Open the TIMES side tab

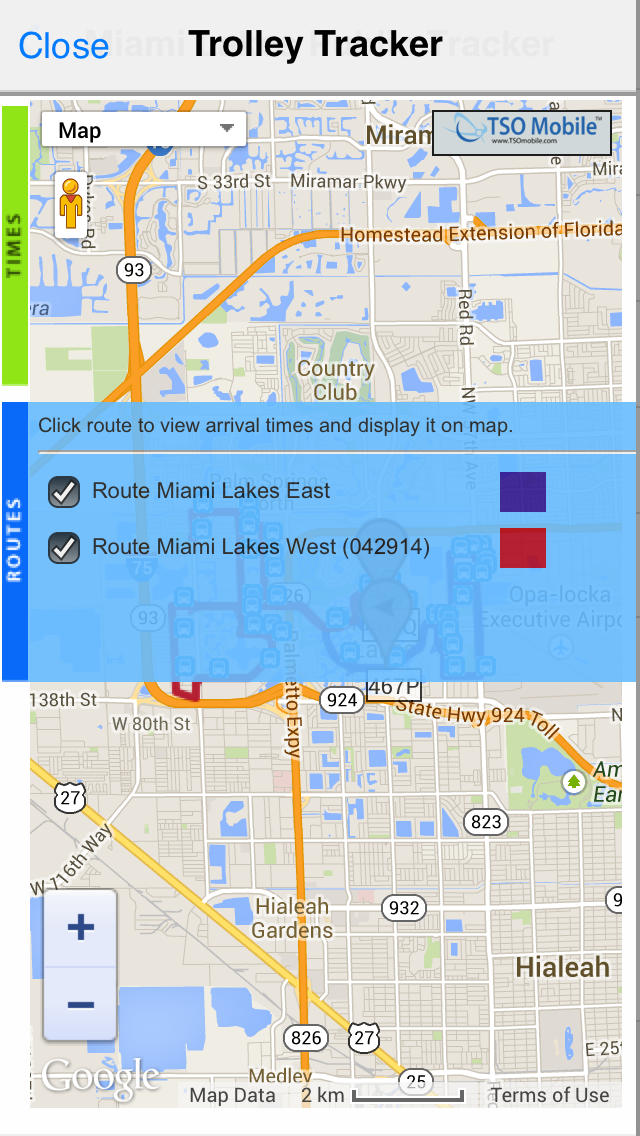click(x=14, y=246)
